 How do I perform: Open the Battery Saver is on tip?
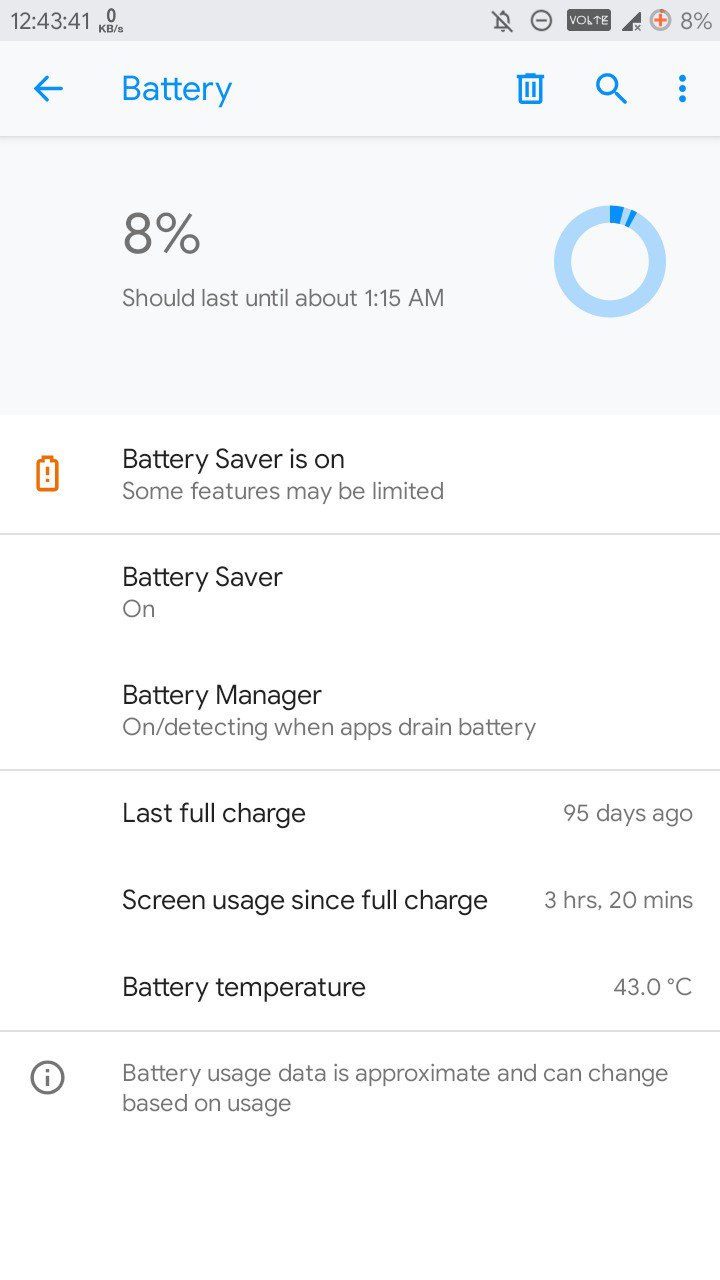pos(360,474)
